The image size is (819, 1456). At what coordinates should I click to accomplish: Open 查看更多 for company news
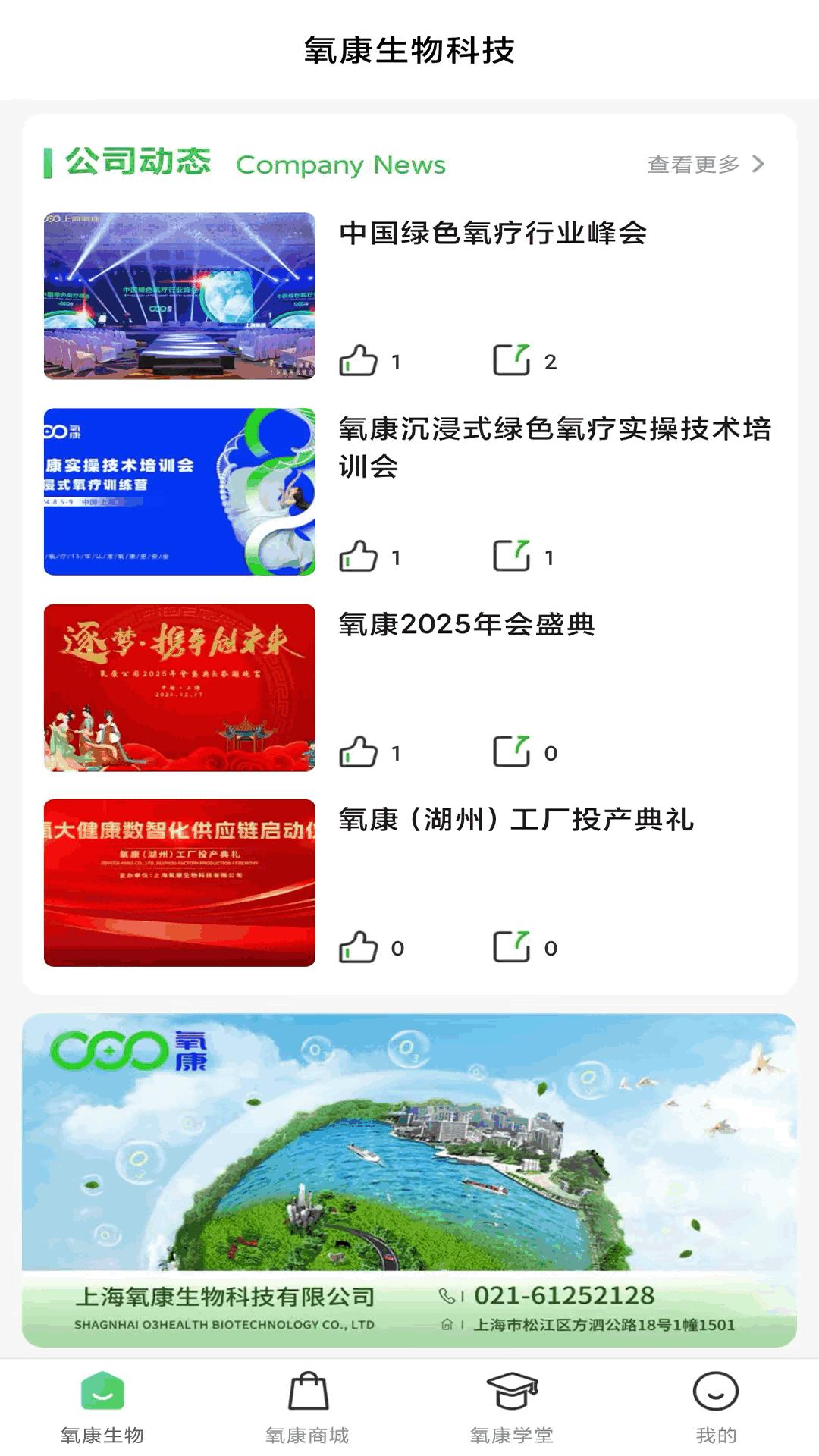[x=705, y=165]
